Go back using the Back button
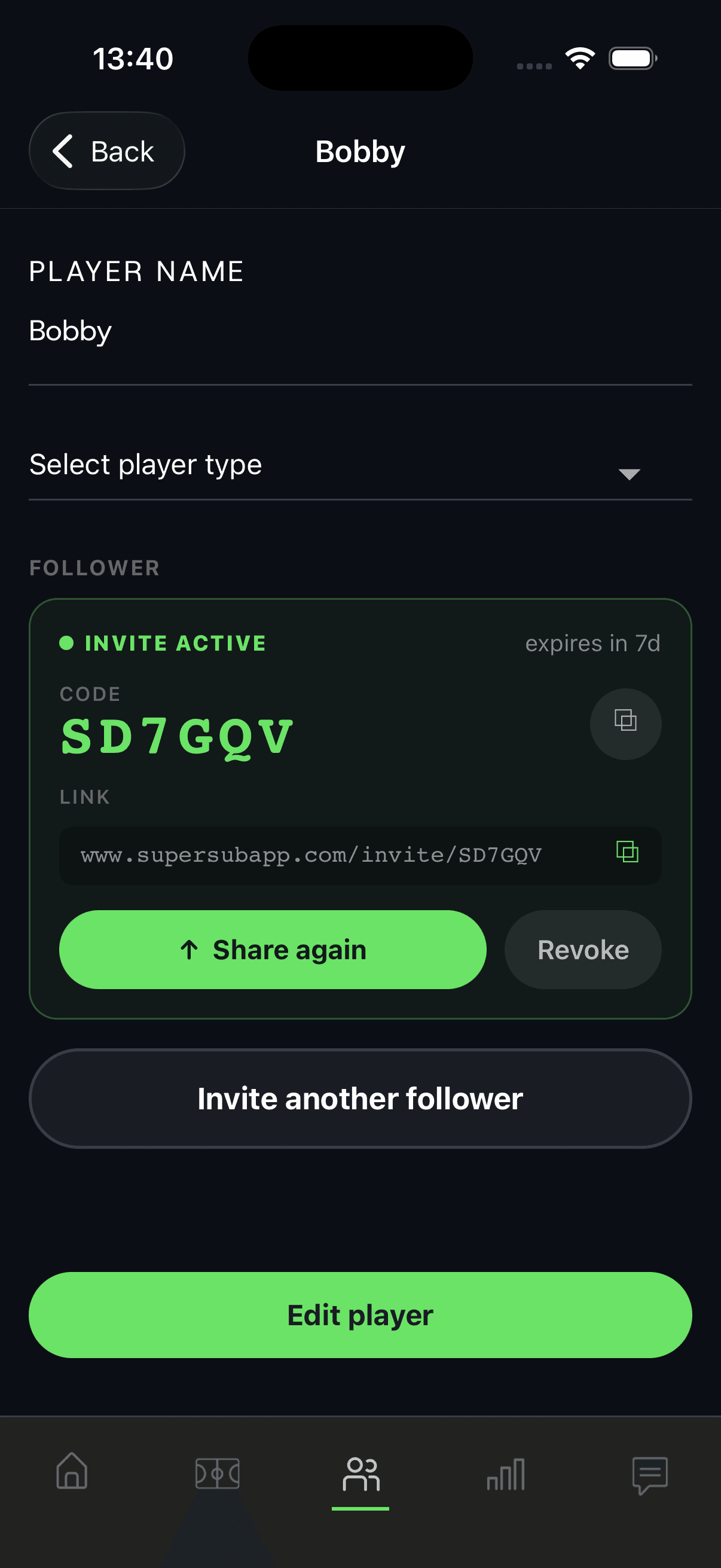Screen dimensions: 721x1568 point(107,151)
